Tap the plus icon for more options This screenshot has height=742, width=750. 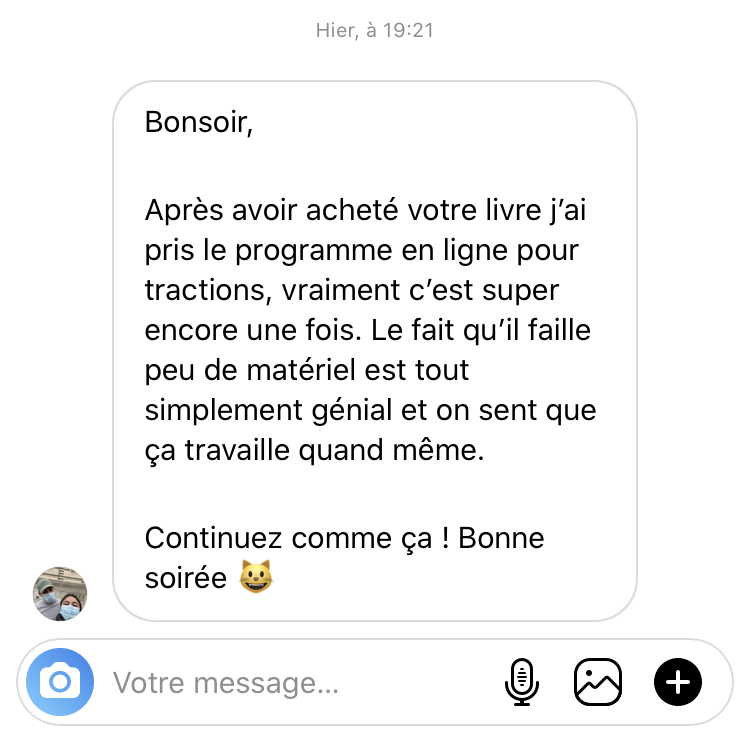[x=678, y=683]
